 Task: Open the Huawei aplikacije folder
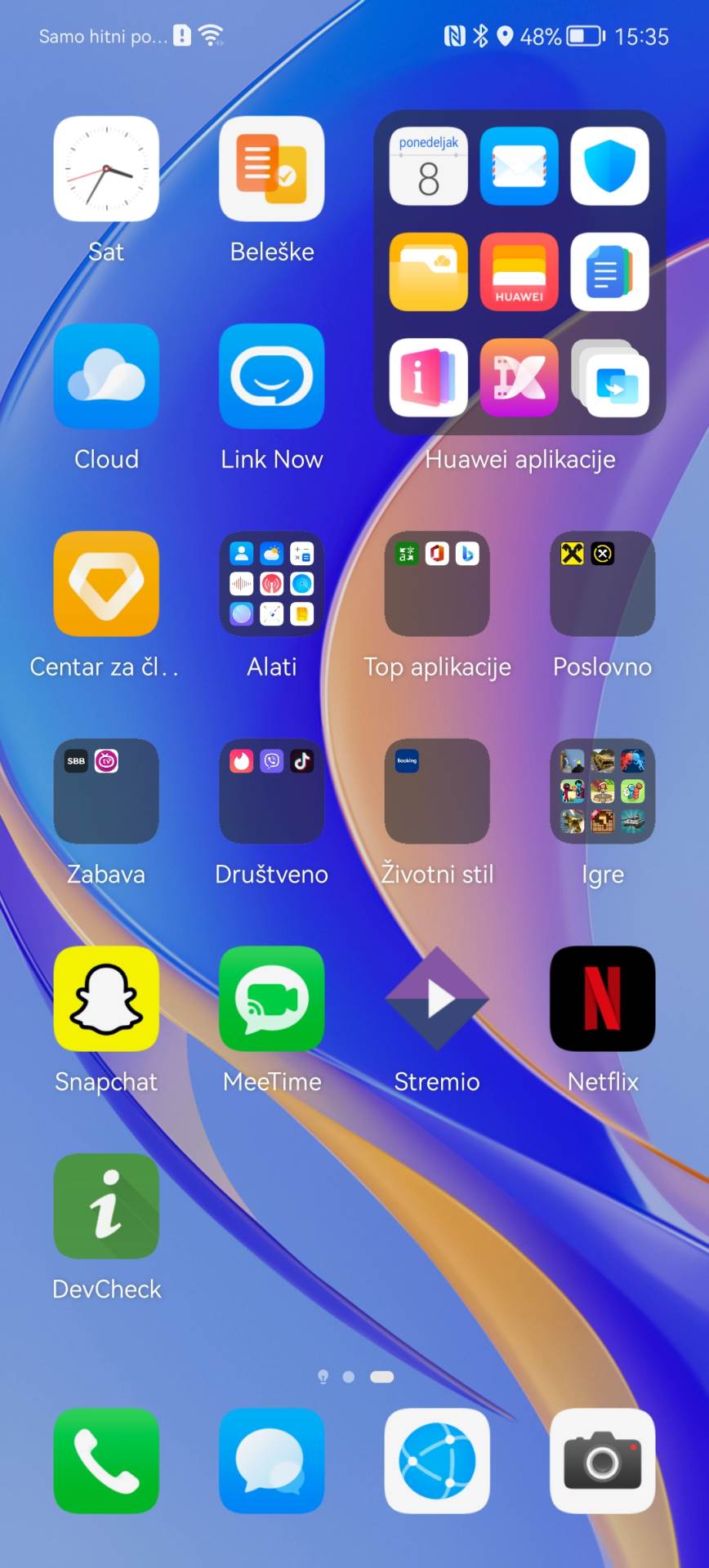pyautogui.click(x=519, y=272)
